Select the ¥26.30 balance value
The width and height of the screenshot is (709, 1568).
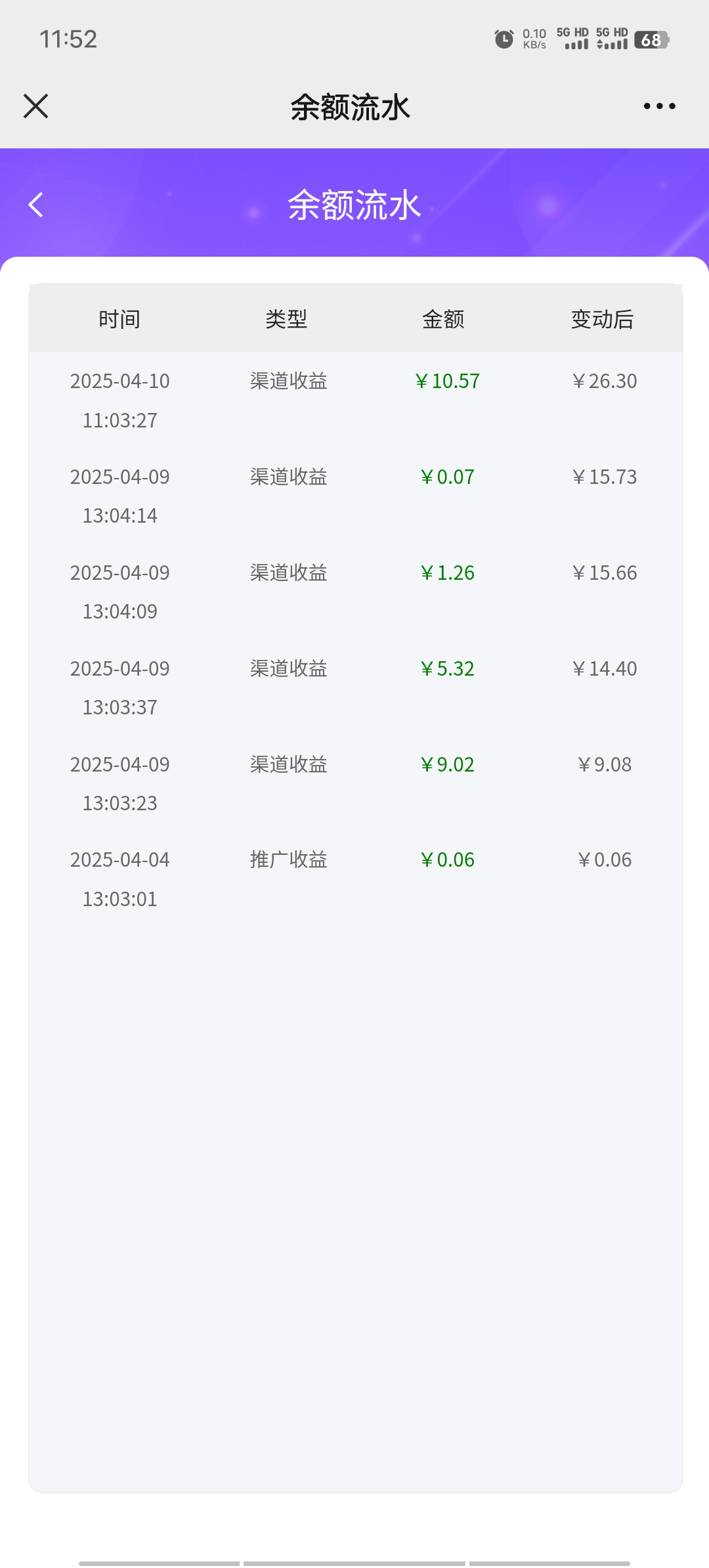point(604,381)
